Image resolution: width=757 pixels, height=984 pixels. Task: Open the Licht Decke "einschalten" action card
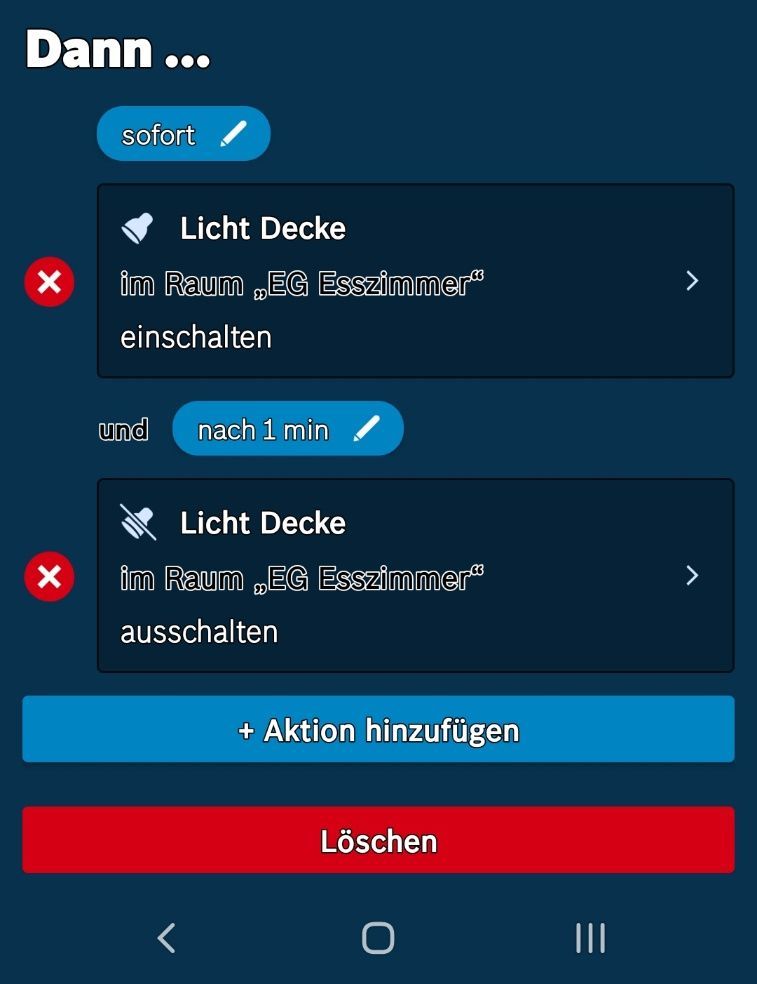pyautogui.click(x=415, y=281)
